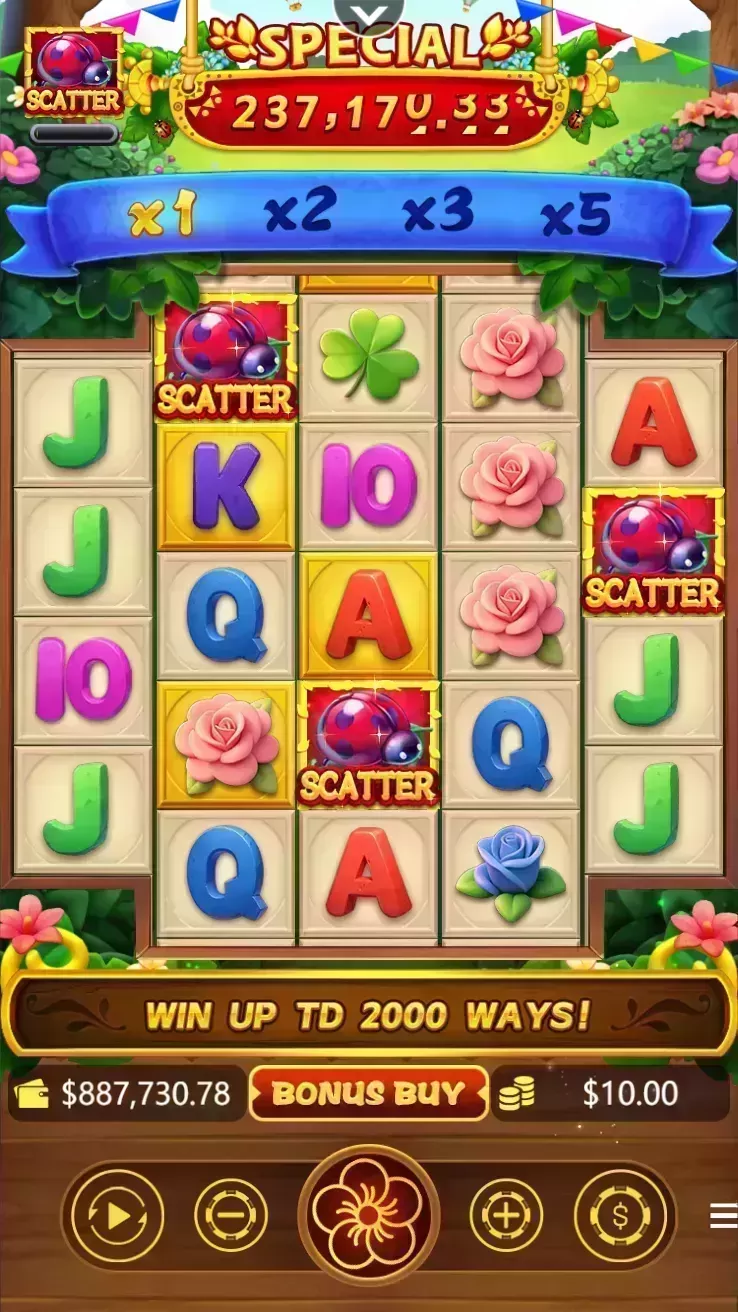Start autoplay spins
738x1312 pixels.
[x=117, y=1216]
